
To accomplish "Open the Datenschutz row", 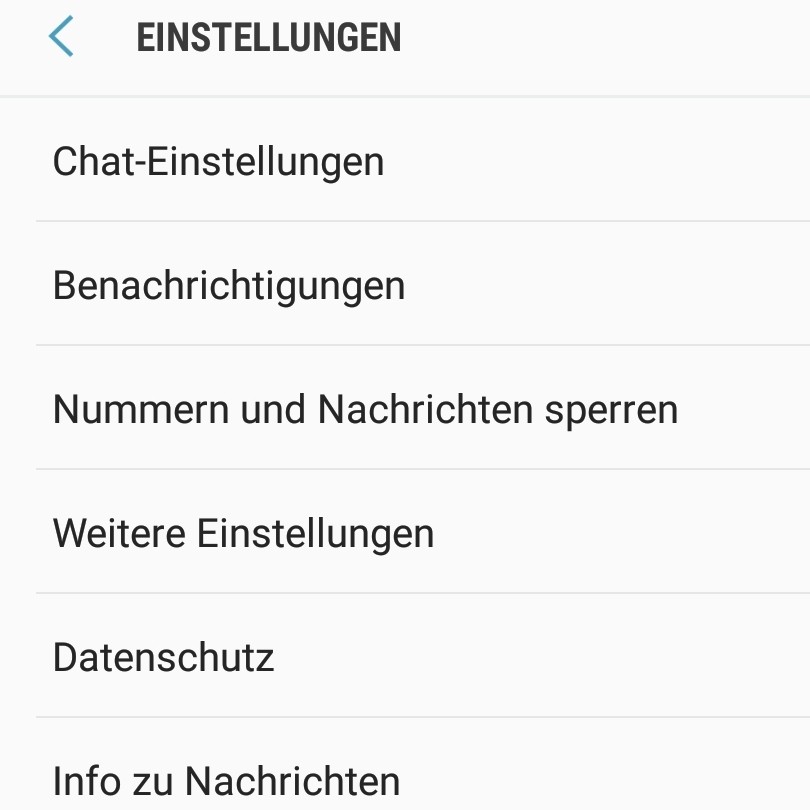I will pyautogui.click(x=163, y=657).
